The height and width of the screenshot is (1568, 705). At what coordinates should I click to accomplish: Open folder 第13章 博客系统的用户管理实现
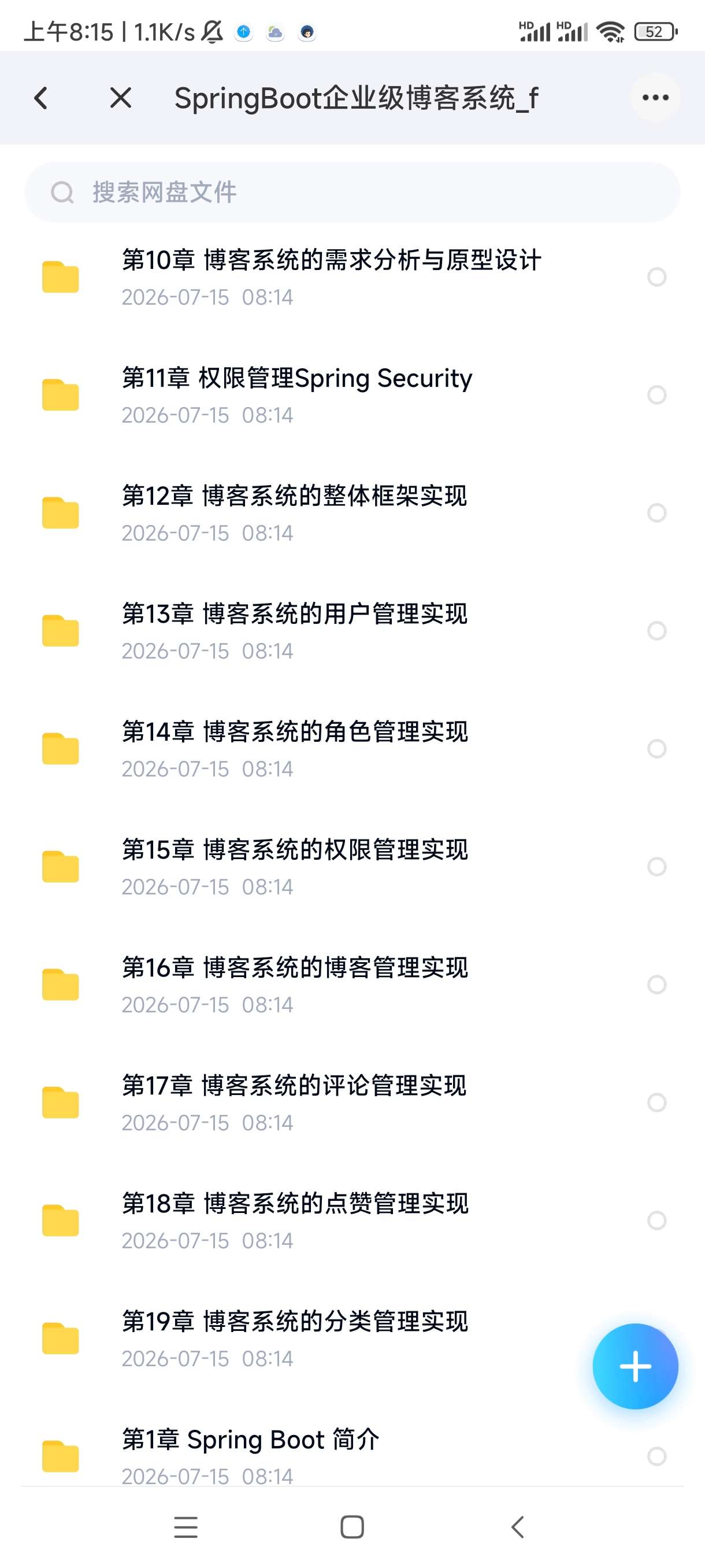click(x=352, y=631)
